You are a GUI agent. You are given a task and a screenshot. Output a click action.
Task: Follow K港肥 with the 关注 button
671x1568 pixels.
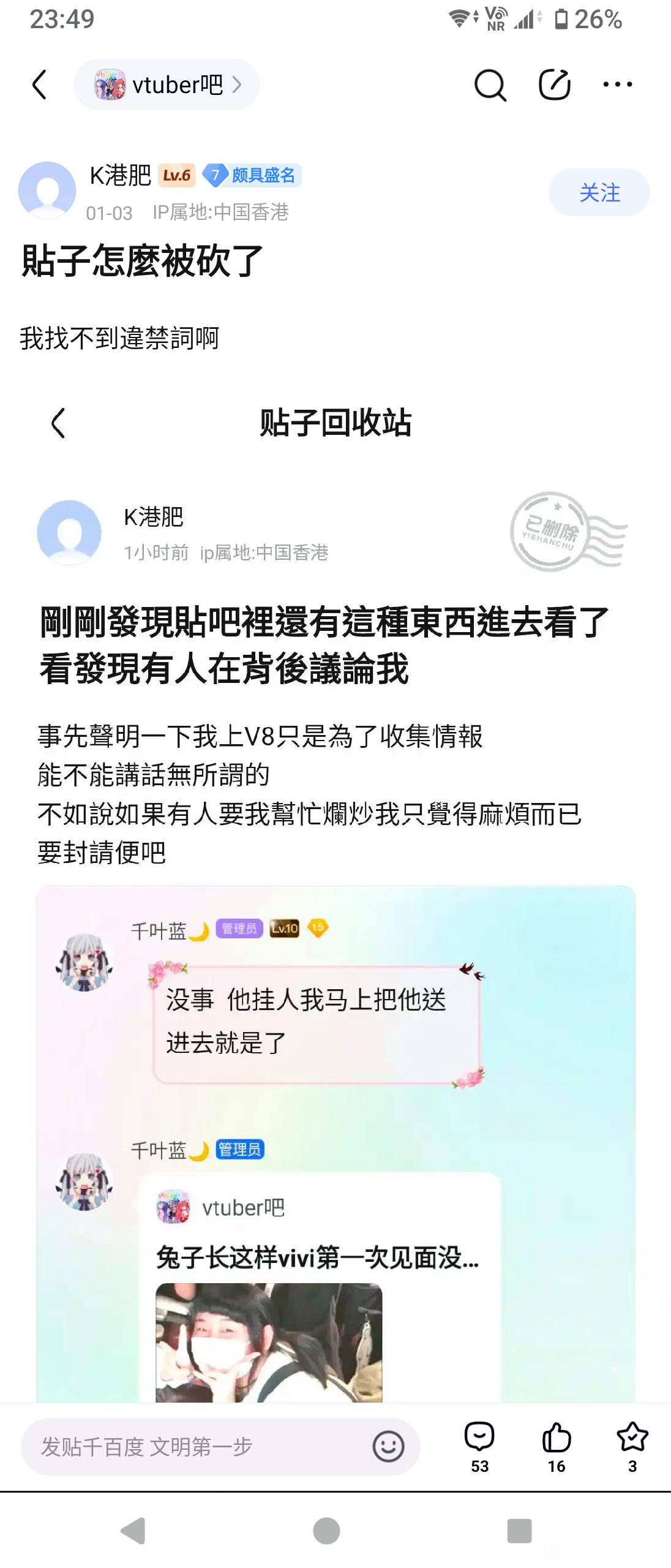point(599,192)
